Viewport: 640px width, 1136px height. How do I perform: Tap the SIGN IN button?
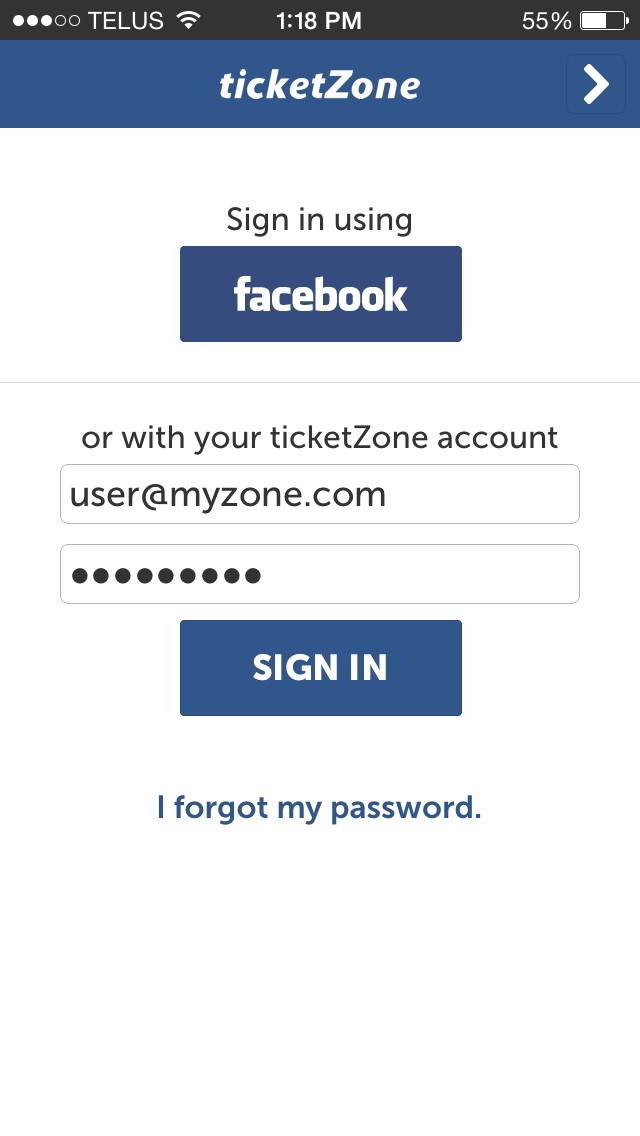pos(320,667)
